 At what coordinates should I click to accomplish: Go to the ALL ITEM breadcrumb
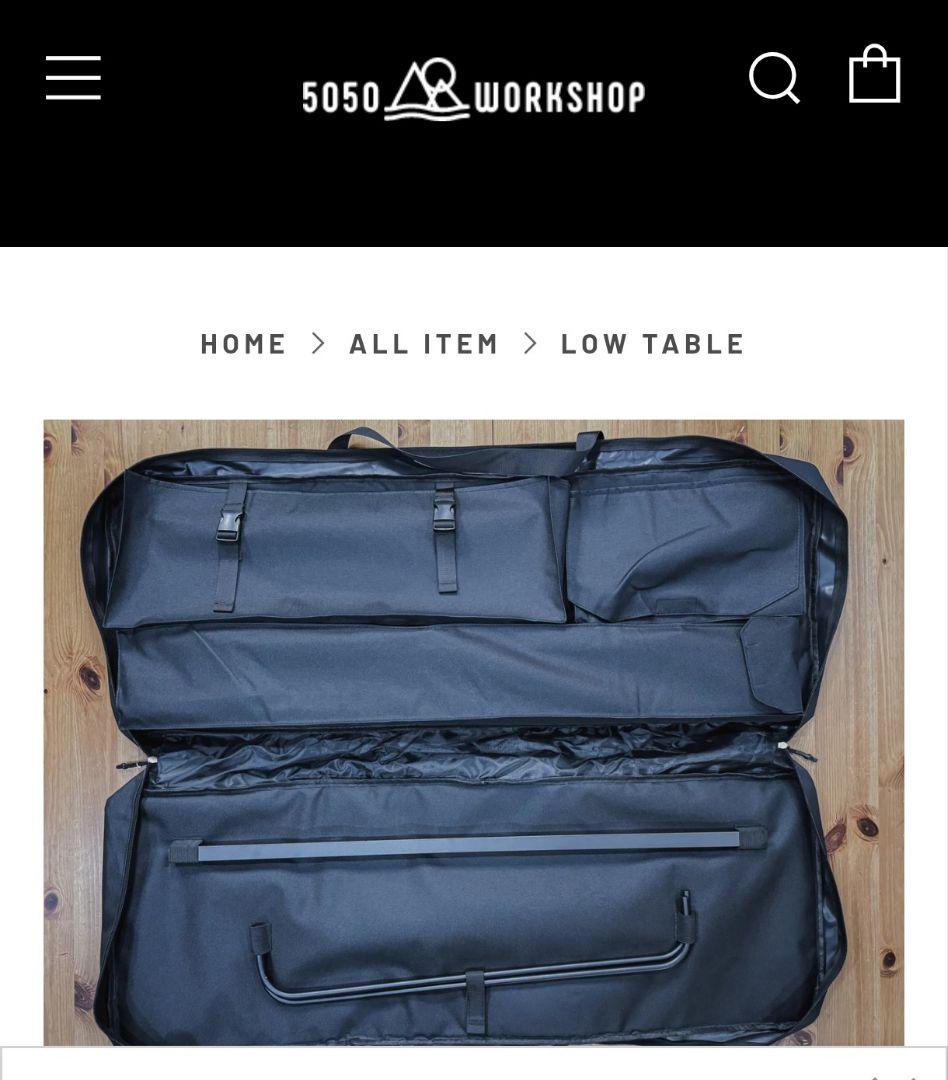click(x=424, y=344)
